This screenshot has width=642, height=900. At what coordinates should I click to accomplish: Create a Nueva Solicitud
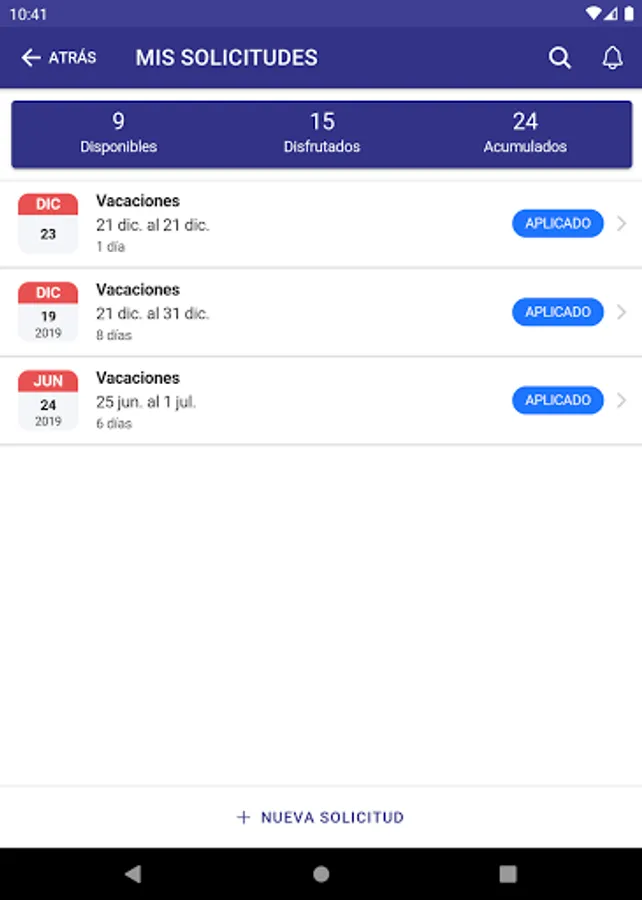[x=321, y=817]
